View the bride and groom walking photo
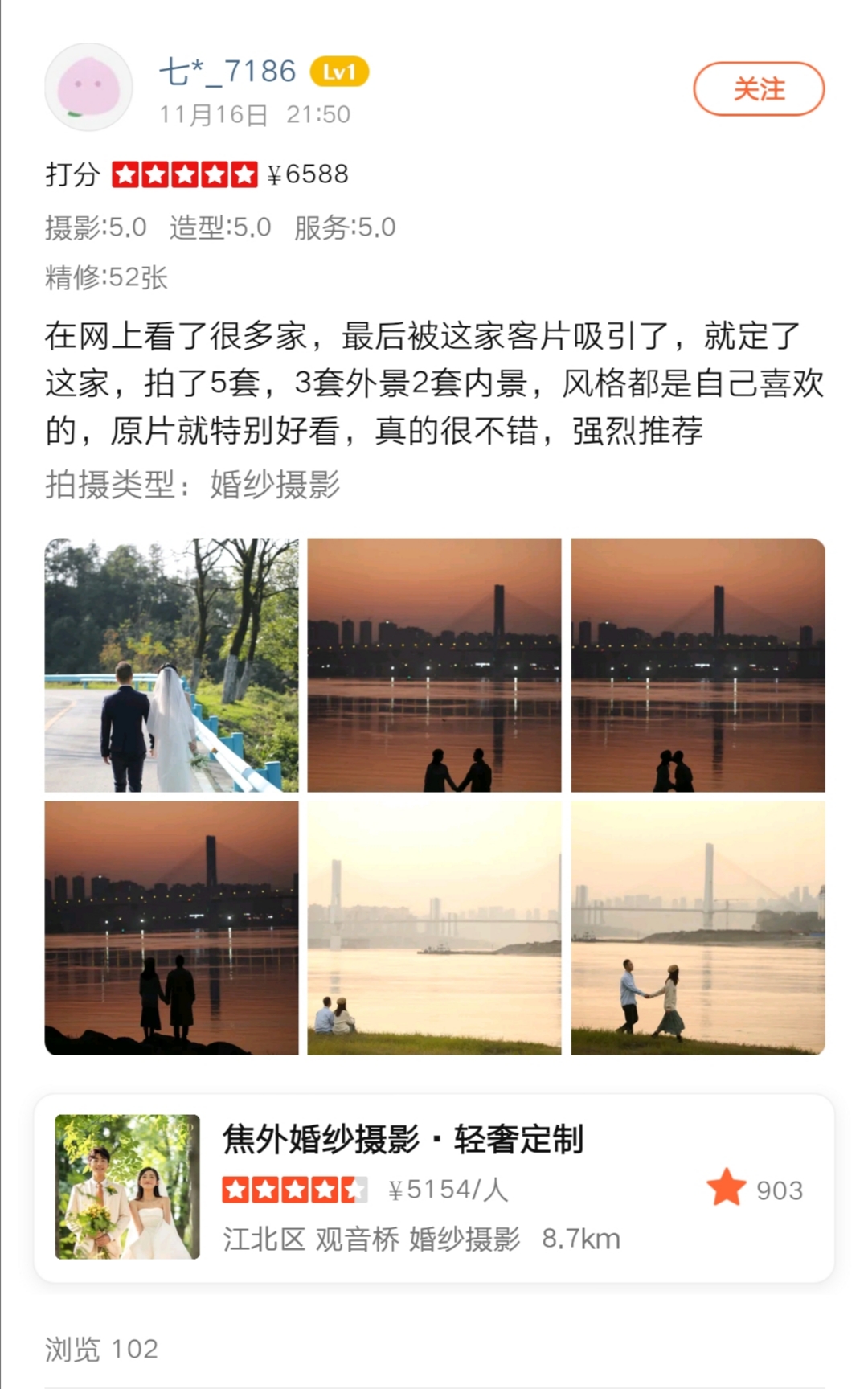The height and width of the screenshot is (1389, 868). 171,665
